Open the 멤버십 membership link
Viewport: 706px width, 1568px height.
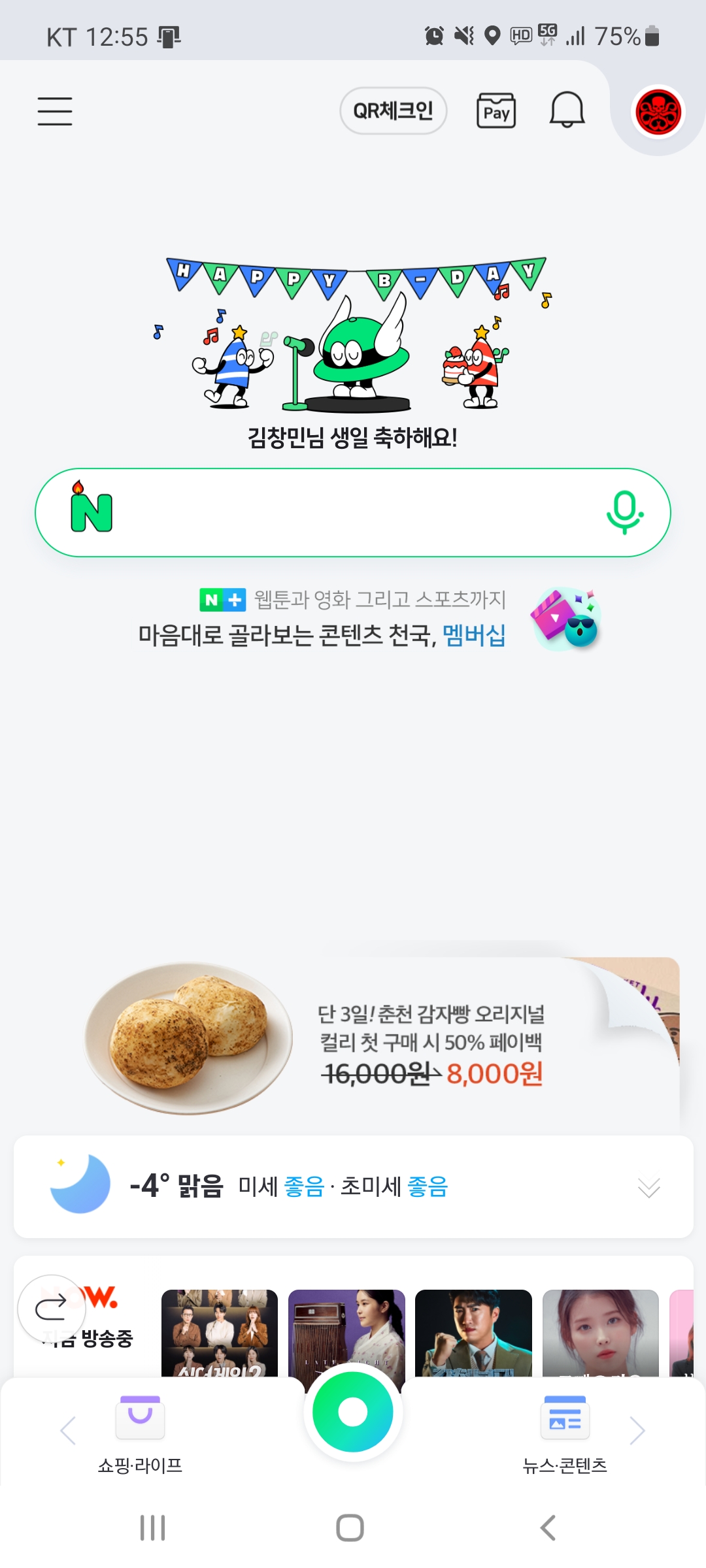tap(475, 634)
